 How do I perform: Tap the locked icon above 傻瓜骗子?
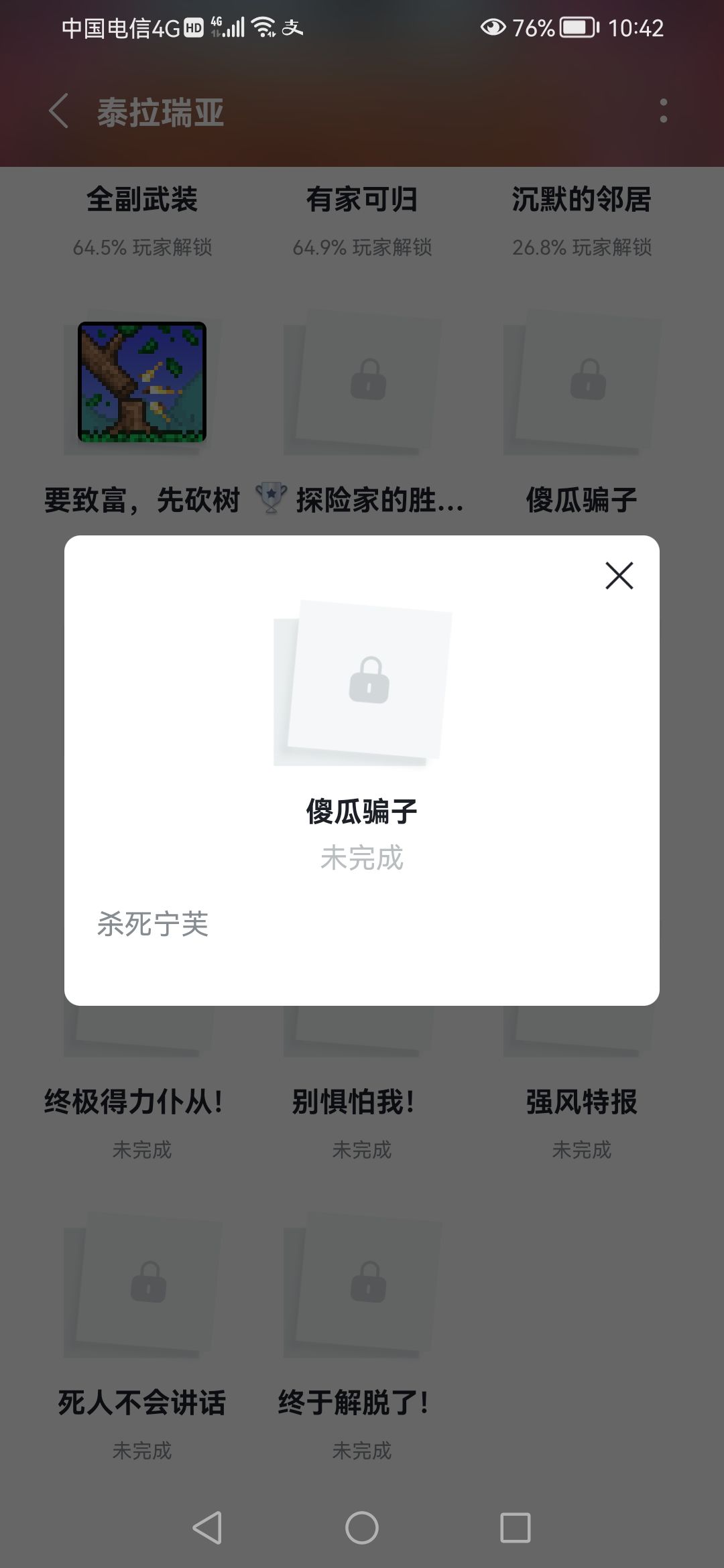point(587,382)
